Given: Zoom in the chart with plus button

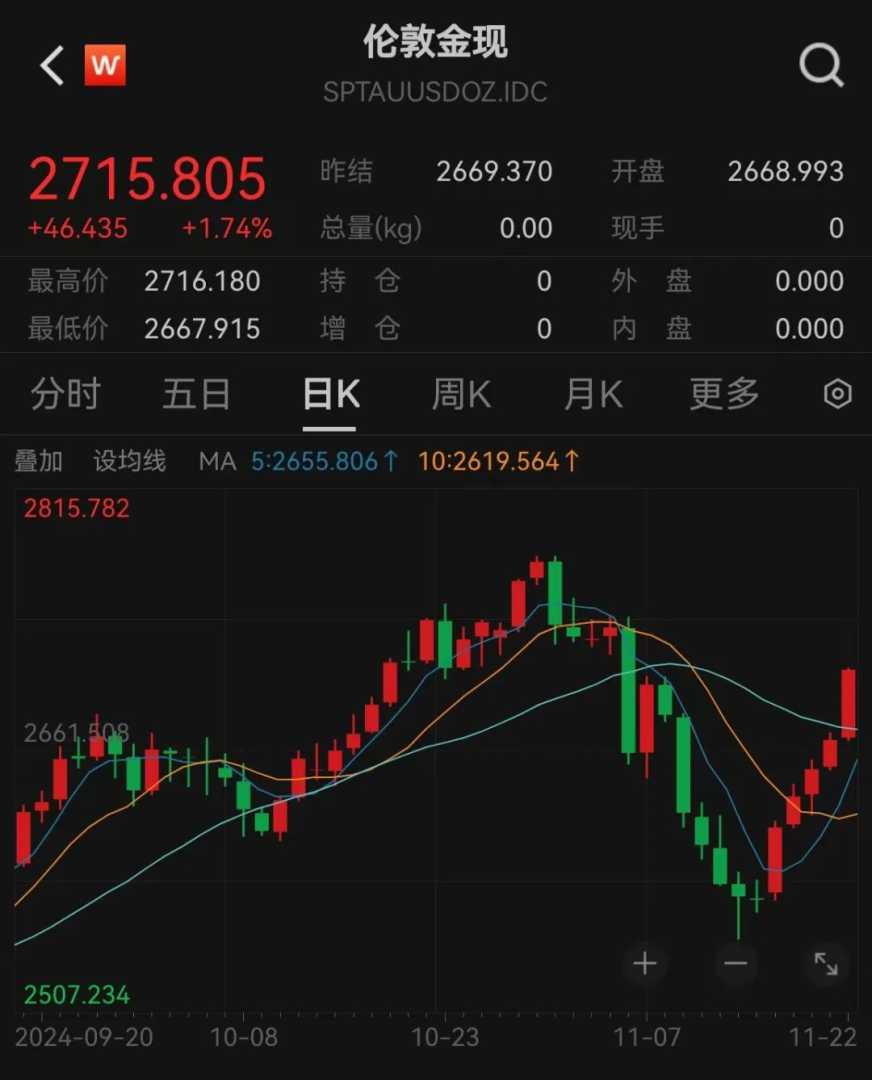Looking at the screenshot, I should click(645, 964).
